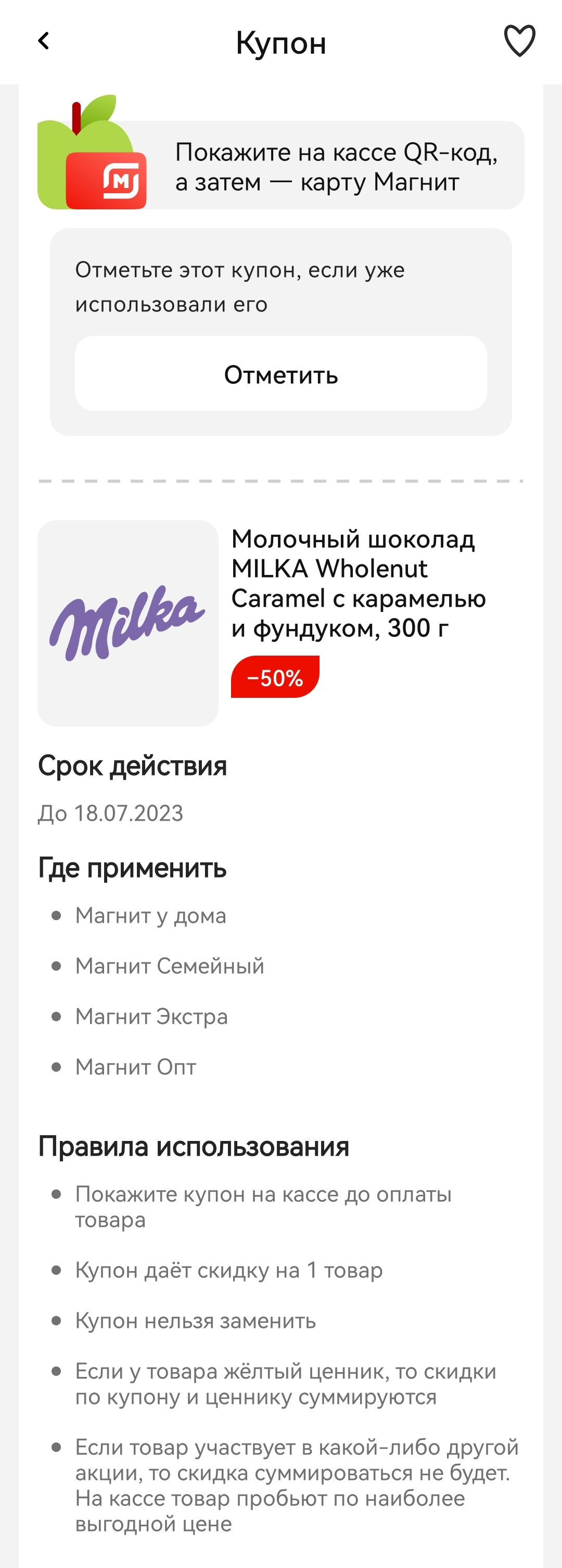Go back using the top-left arrow
The height and width of the screenshot is (1568, 562).
[x=43, y=41]
